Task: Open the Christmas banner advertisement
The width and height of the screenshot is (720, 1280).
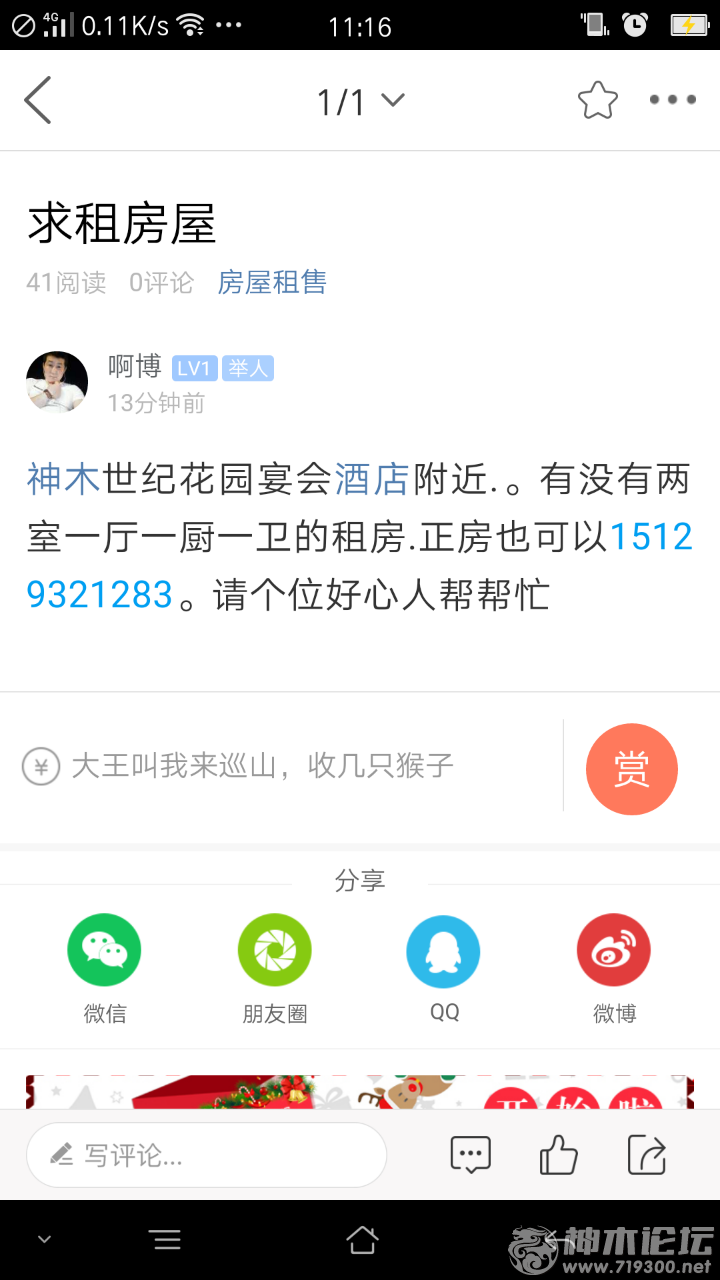Action: point(360,1092)
